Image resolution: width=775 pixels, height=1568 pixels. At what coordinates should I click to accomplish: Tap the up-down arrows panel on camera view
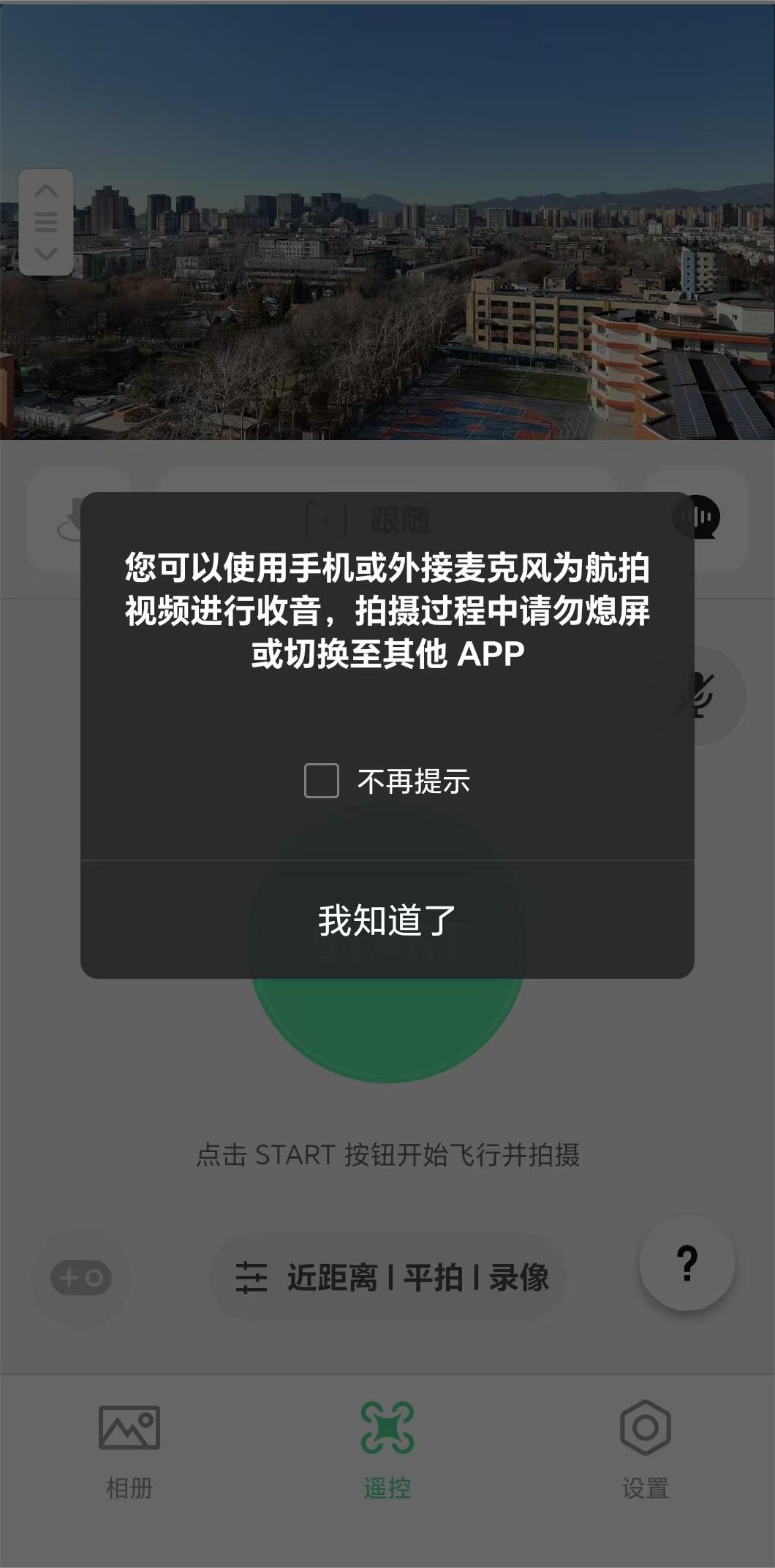(x=45, y=222)
